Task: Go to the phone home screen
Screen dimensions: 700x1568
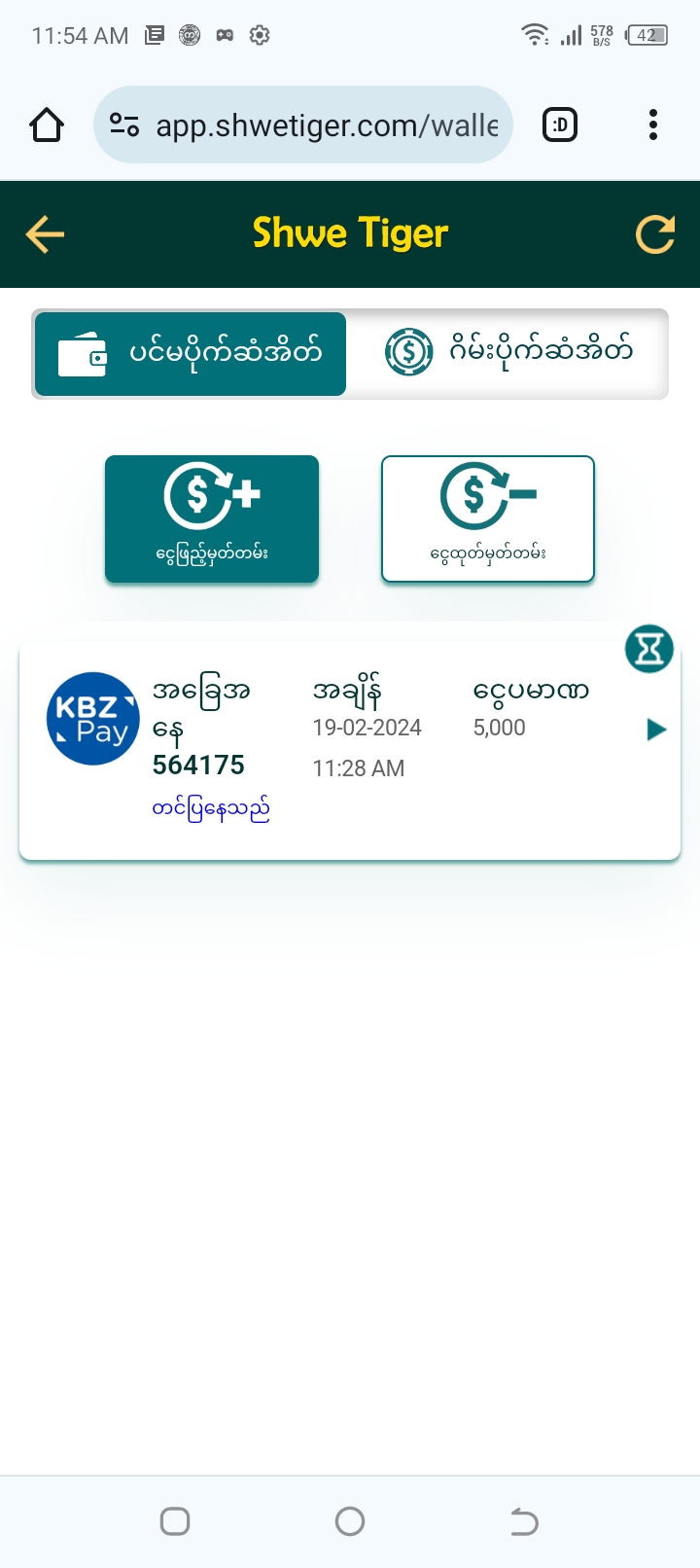Action: click(350, 1521)
